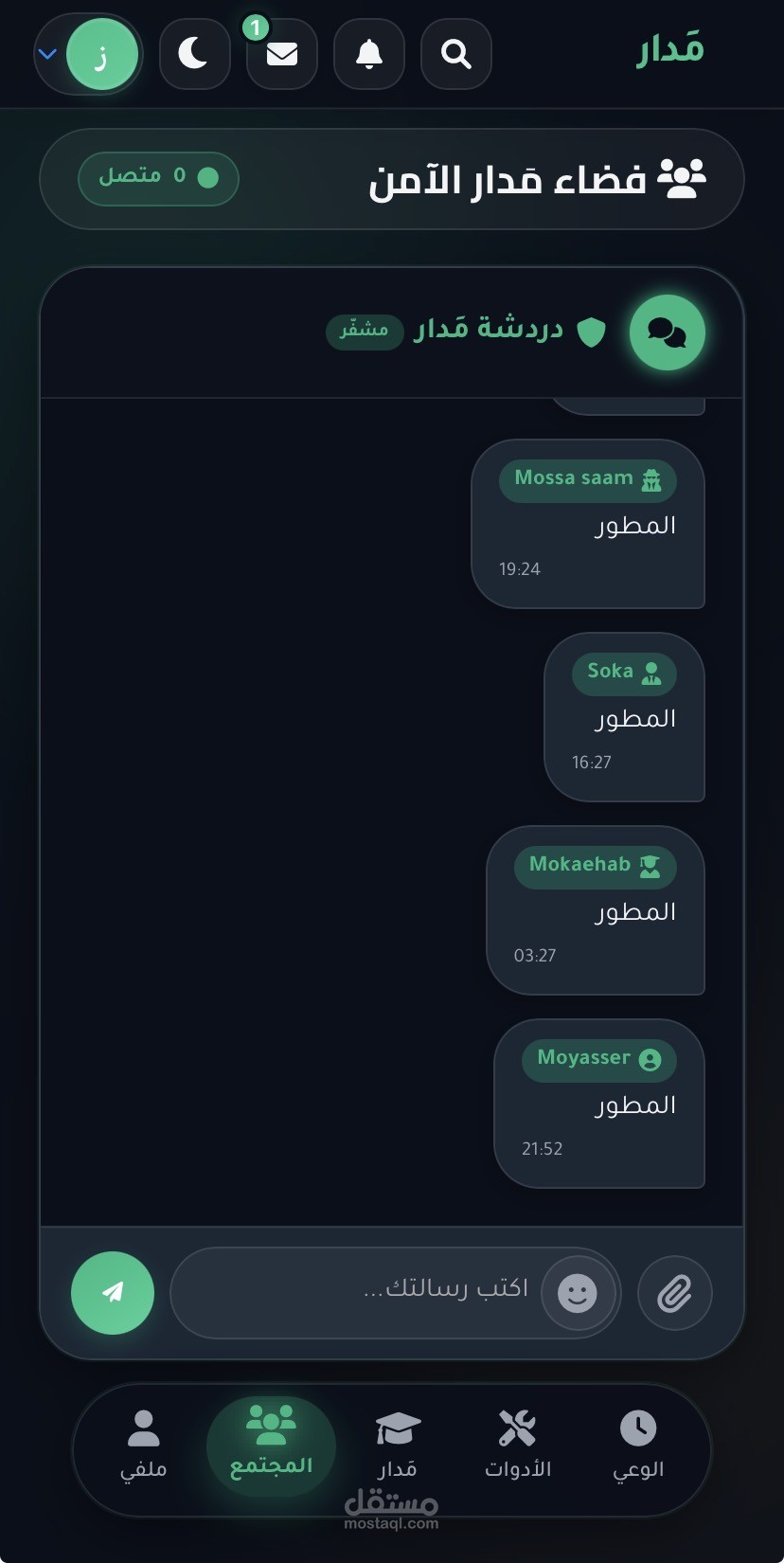The image size is (784, 1563).
Task: Open the emoji picker
Action: click(x=577, y=1293)
